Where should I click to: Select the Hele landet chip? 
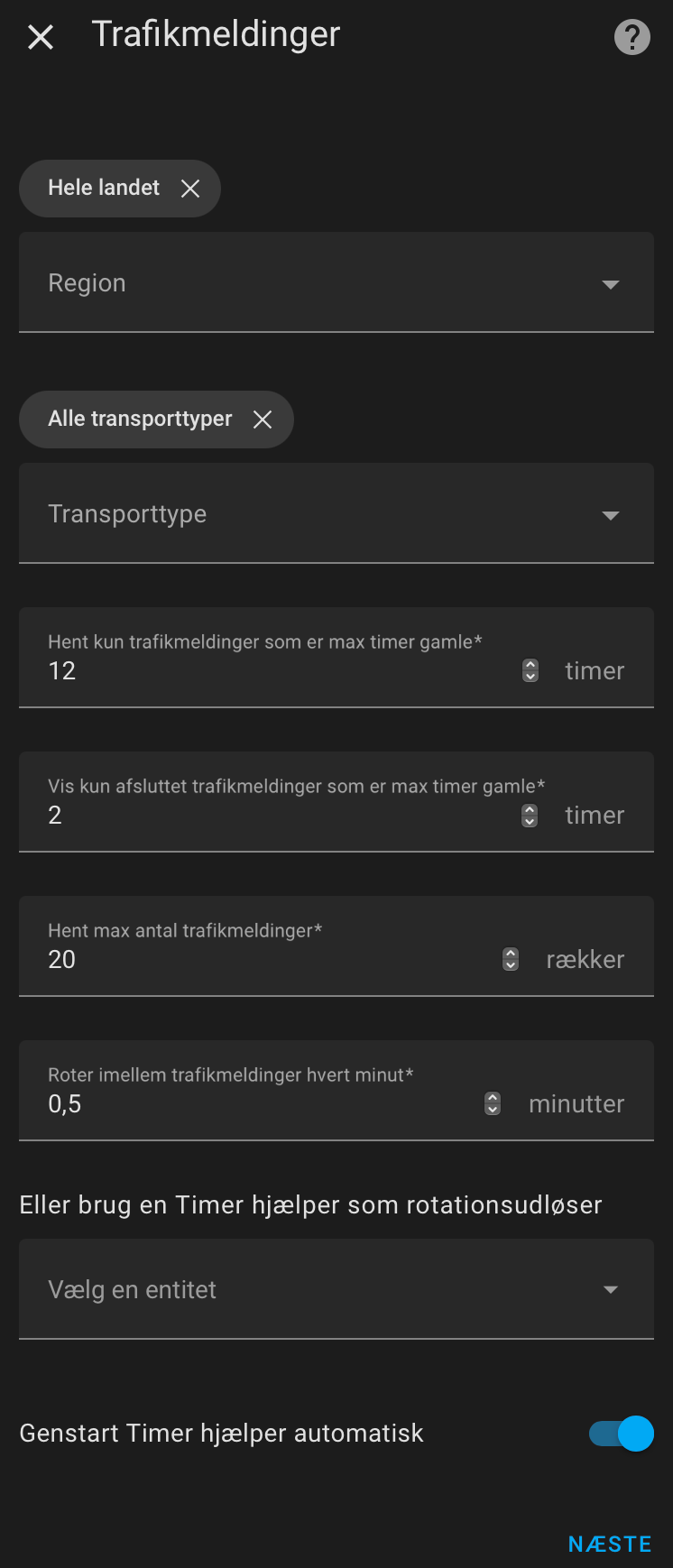click(x=104, y=188)
